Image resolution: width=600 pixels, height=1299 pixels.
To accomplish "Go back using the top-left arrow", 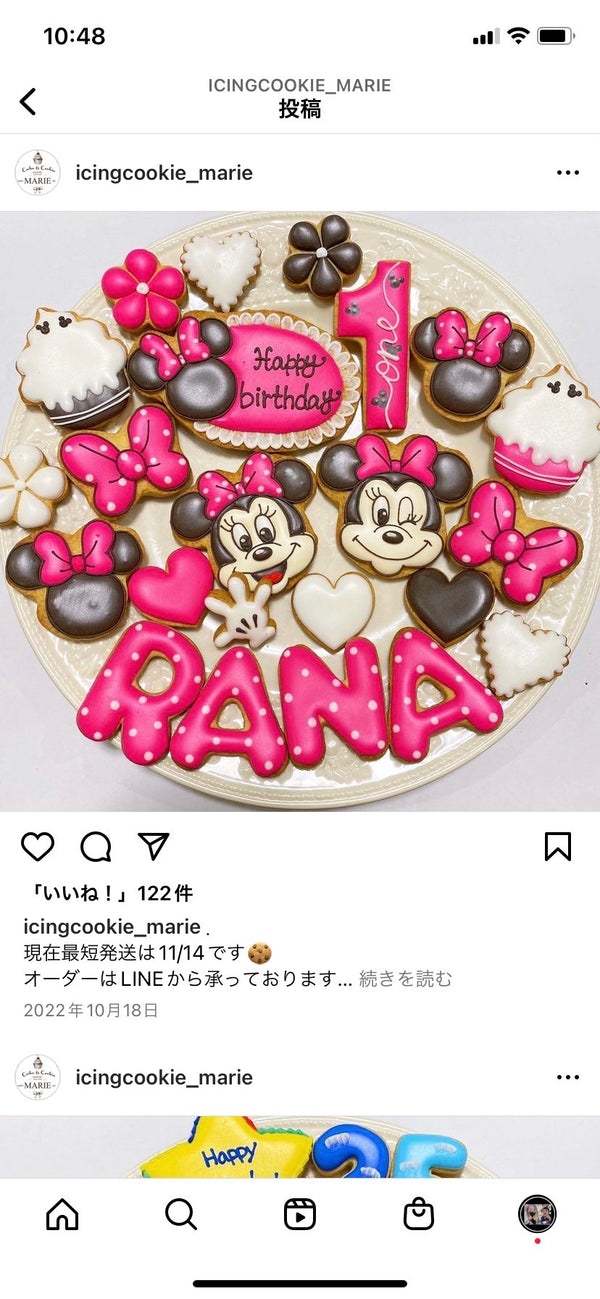I will 28,101.
